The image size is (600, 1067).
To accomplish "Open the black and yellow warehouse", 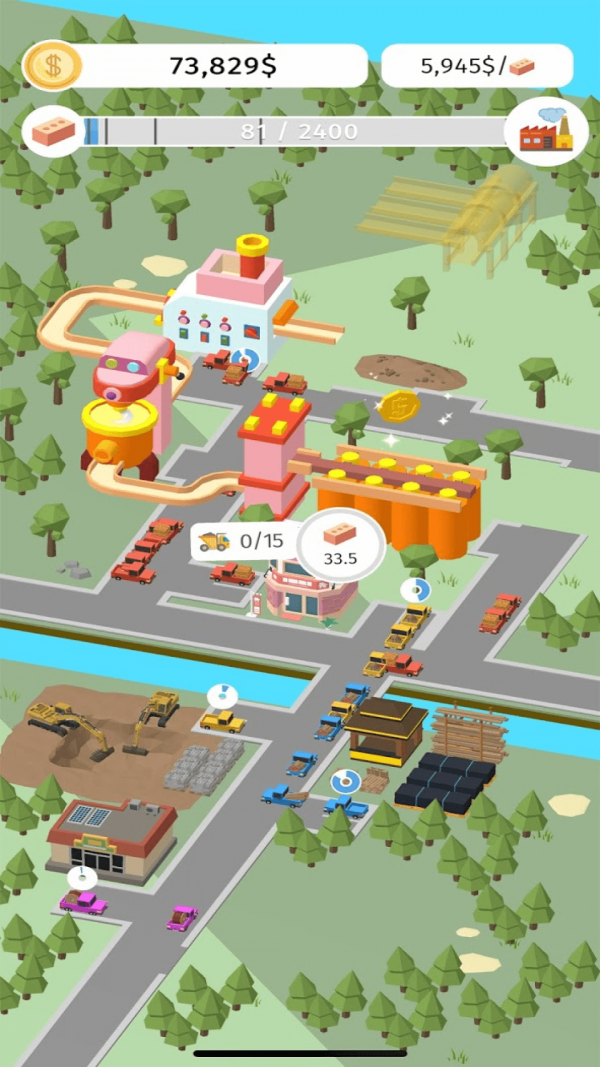I will point(384,730).
